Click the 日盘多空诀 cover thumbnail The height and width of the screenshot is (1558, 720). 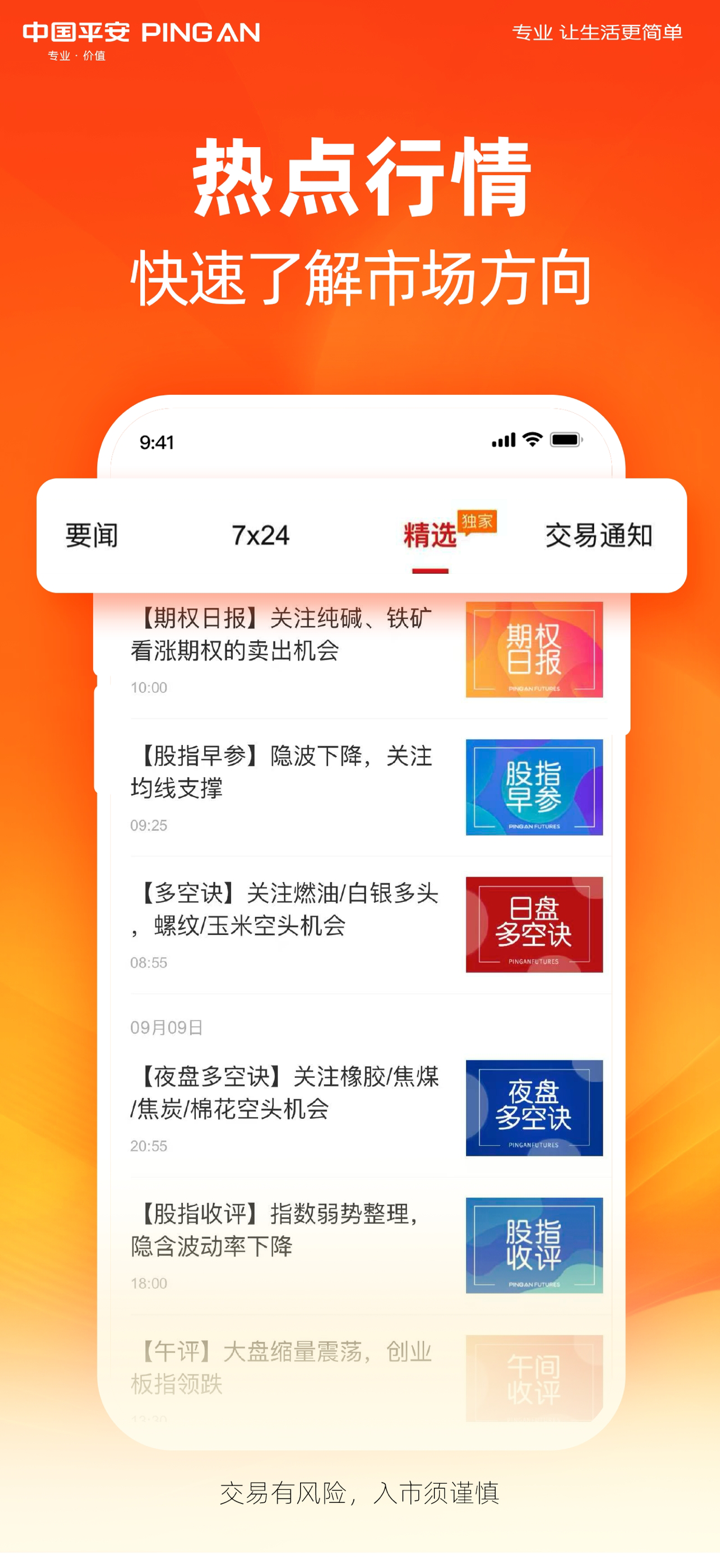534,924
